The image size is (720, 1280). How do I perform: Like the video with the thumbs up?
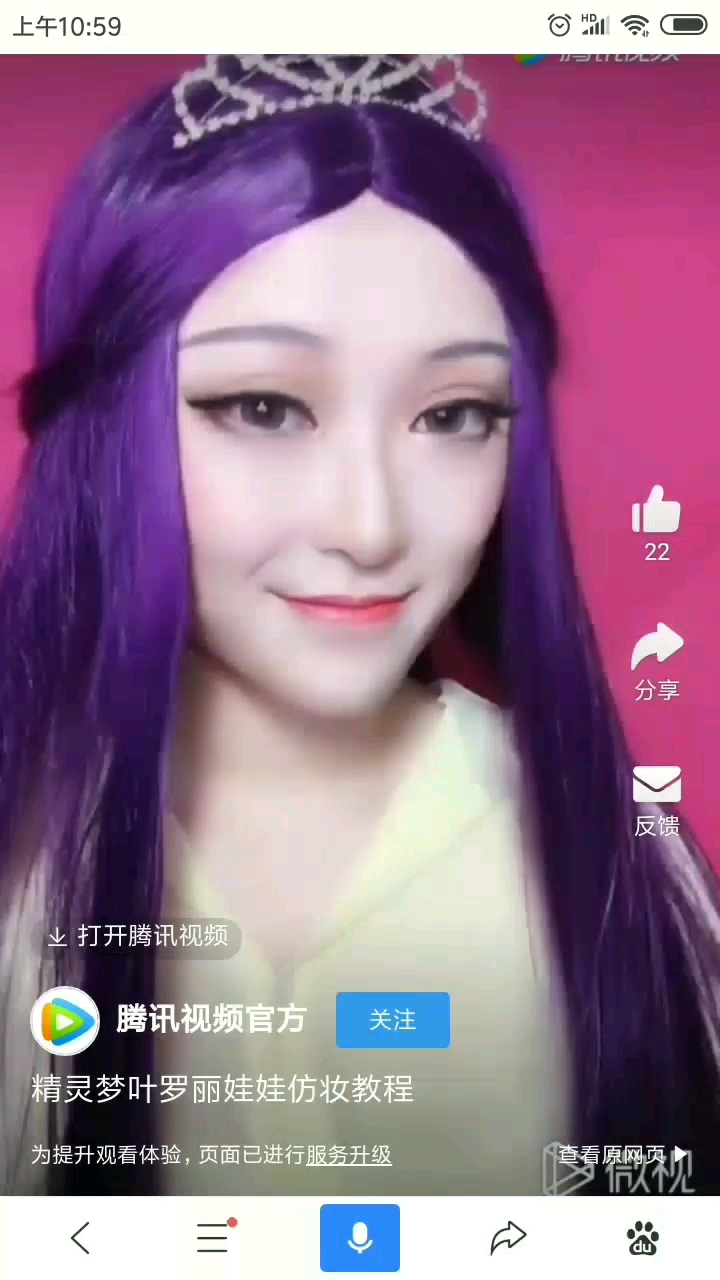656,511
